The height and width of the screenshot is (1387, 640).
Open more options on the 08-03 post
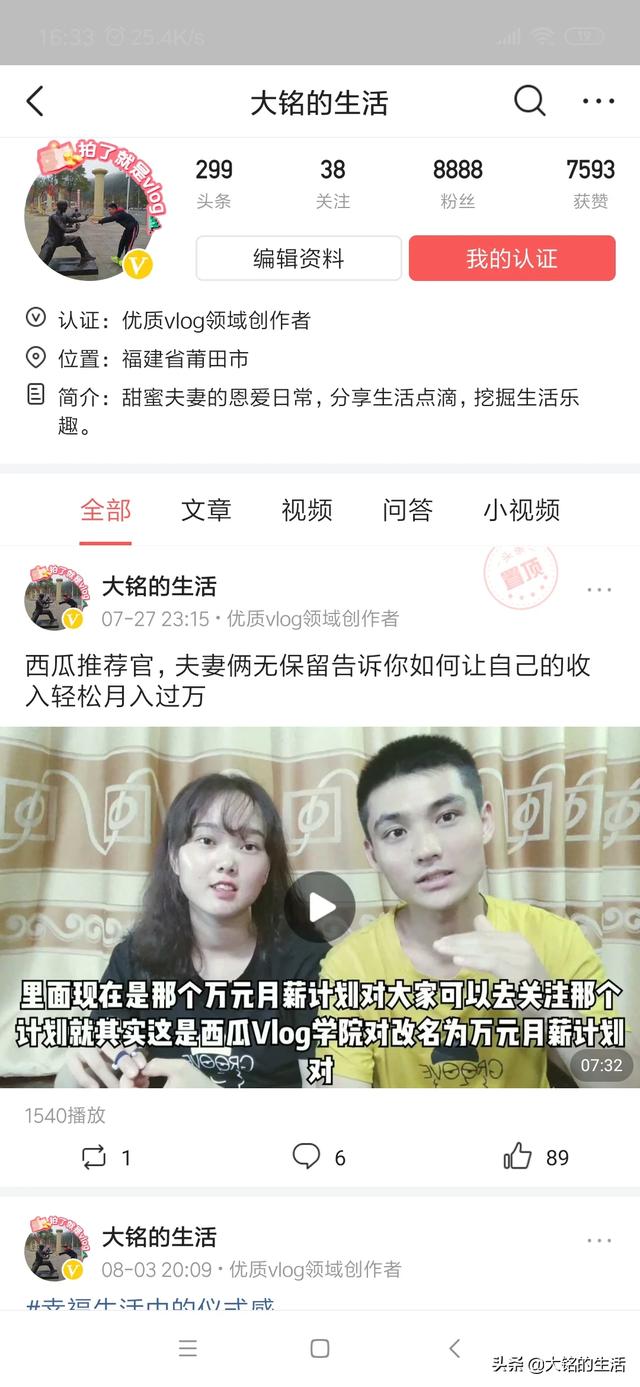(x=599, y=1241)
